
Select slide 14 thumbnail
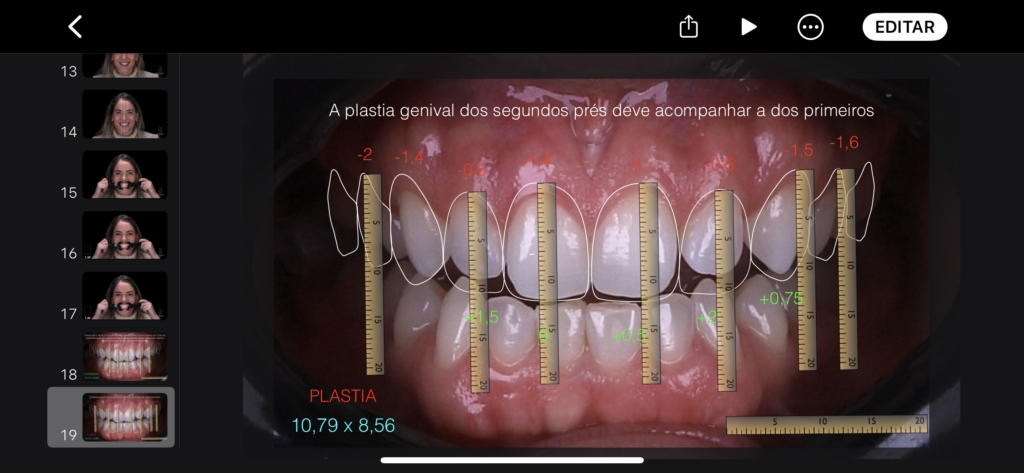[124, 114]
